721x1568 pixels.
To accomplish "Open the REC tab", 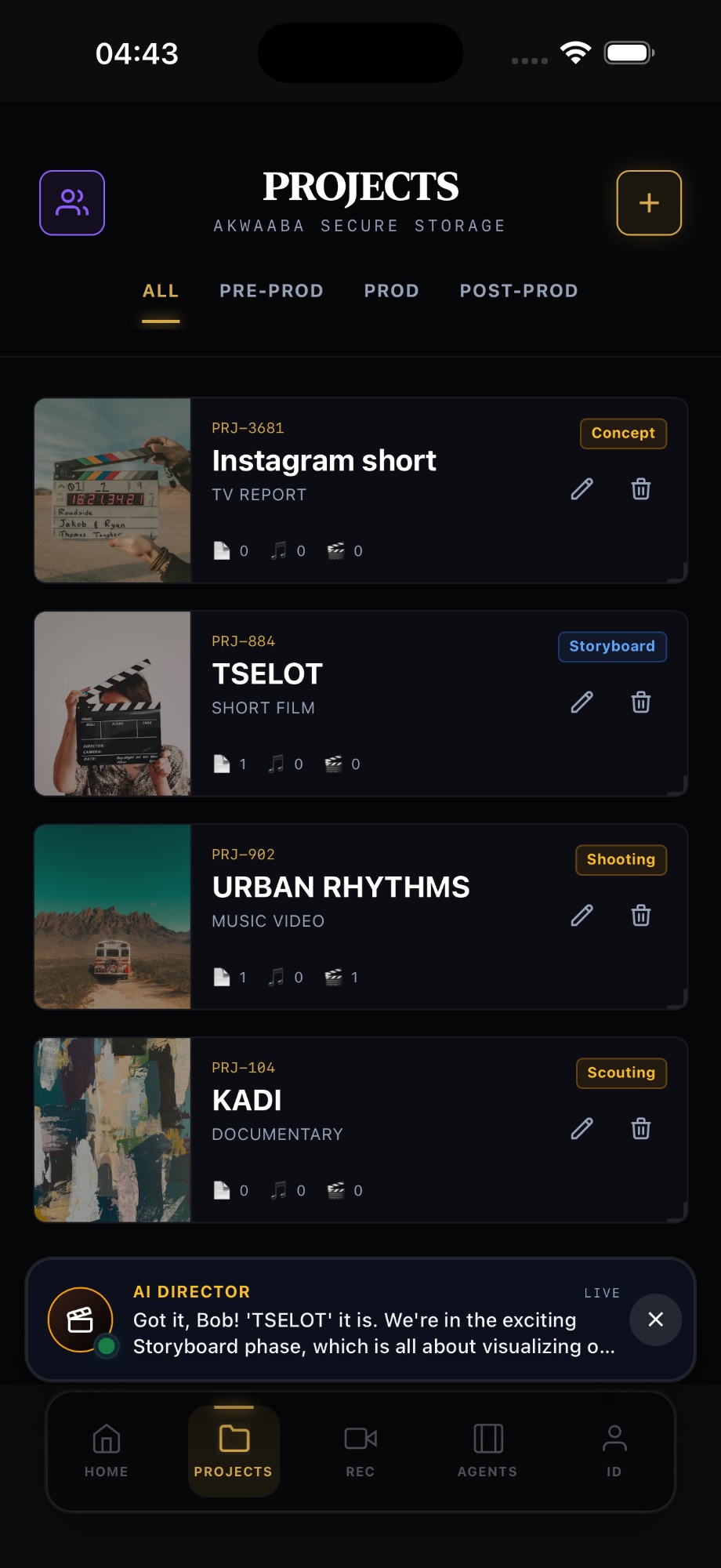I will click(360, 1450).
